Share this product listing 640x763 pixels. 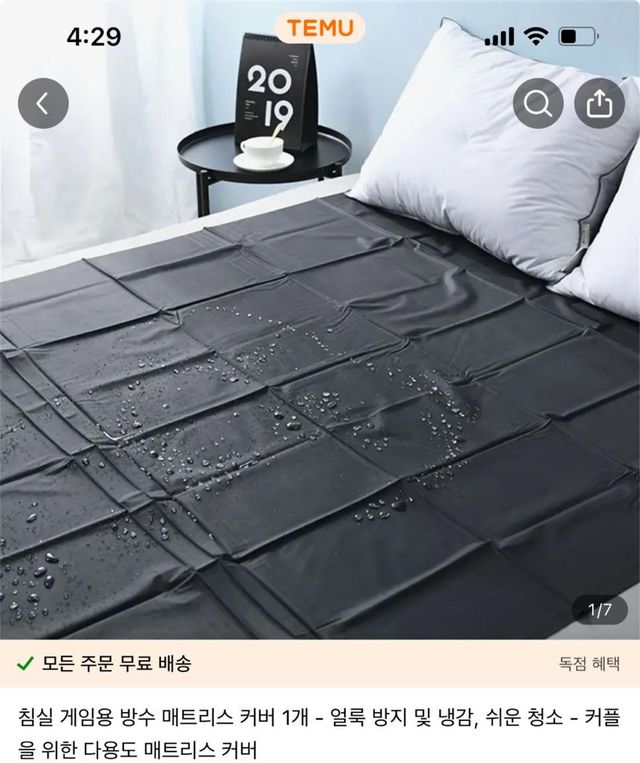[x=598, y=103]
